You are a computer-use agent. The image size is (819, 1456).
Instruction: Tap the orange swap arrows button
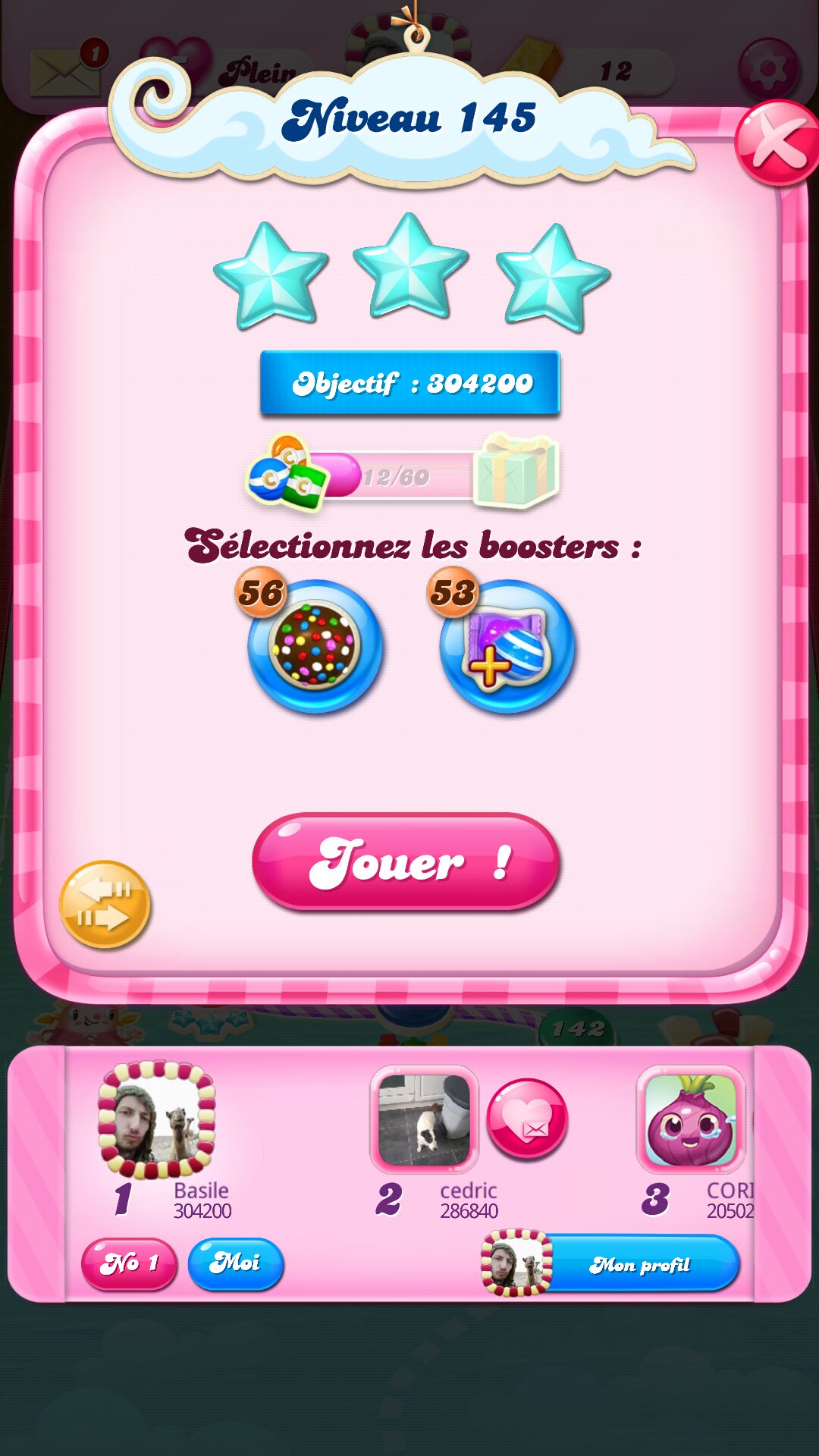[105, 904]
